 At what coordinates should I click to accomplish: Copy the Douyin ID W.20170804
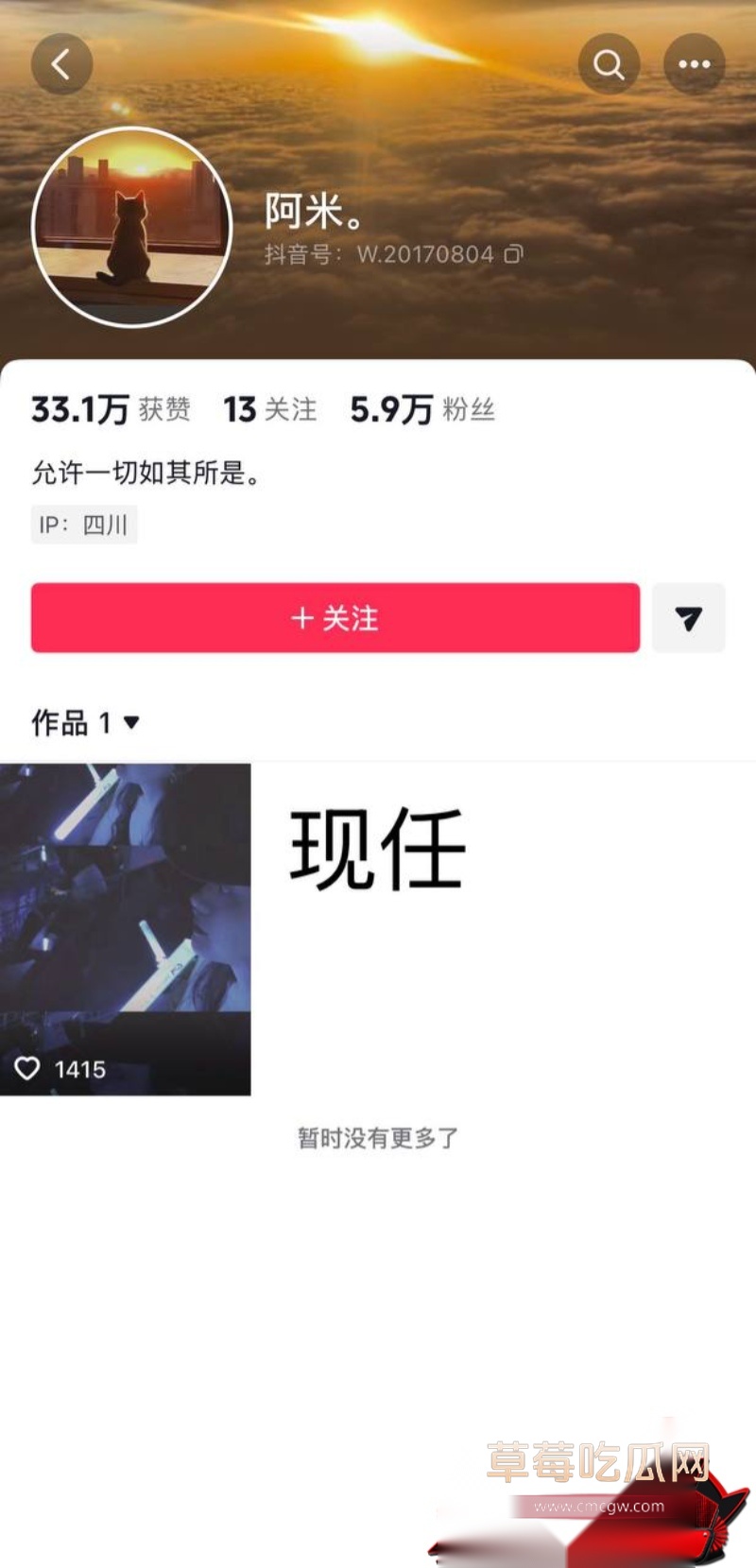click(514, 253)
